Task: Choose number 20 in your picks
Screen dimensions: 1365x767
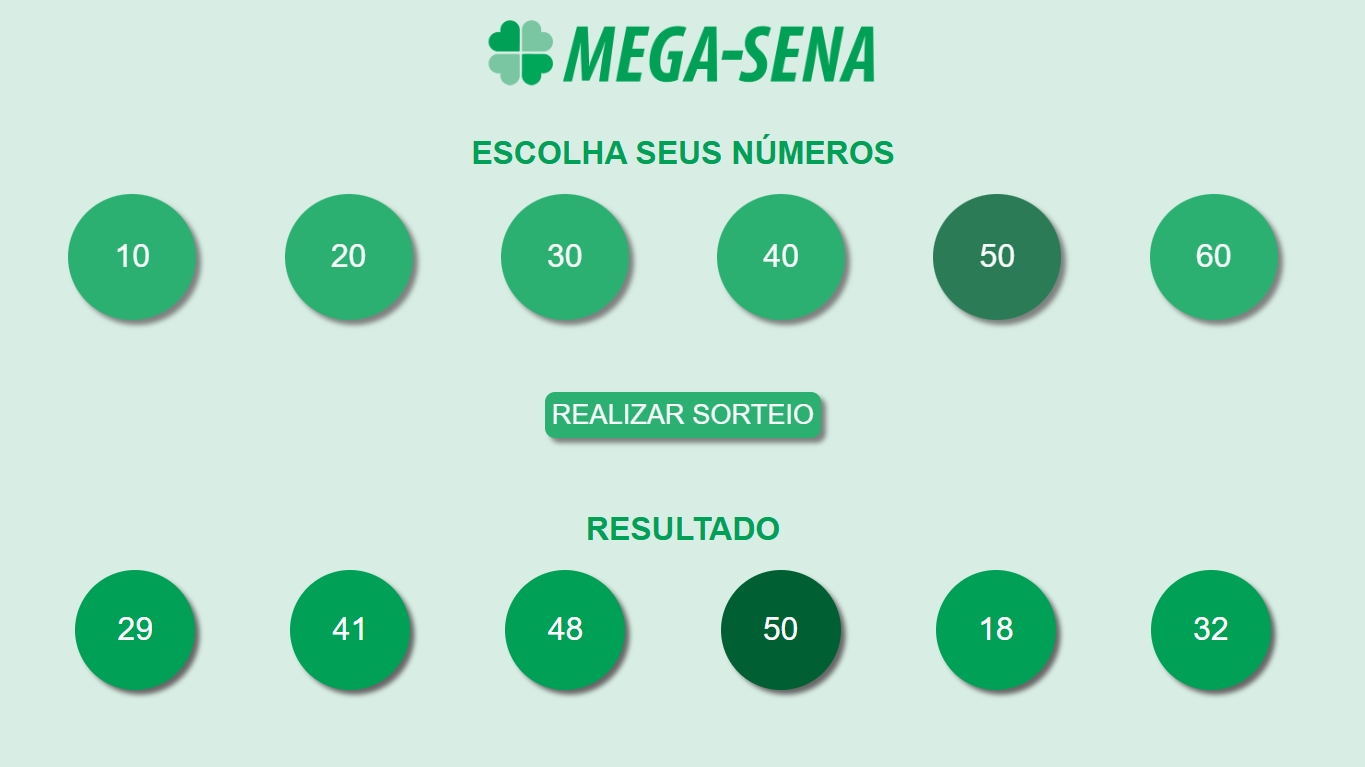Action: [x=348, y=257]
